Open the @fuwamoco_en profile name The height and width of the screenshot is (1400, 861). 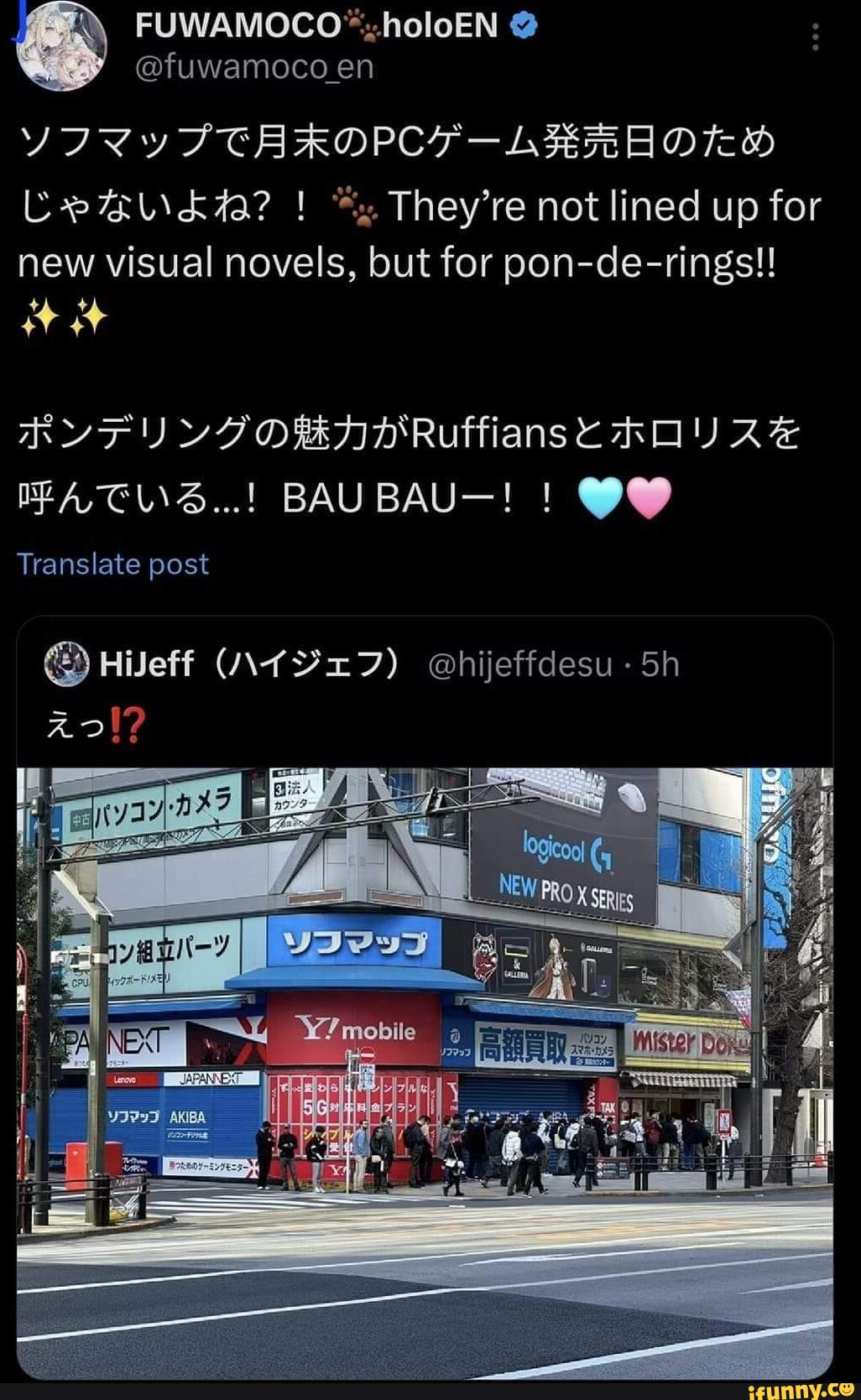point(253,67)
